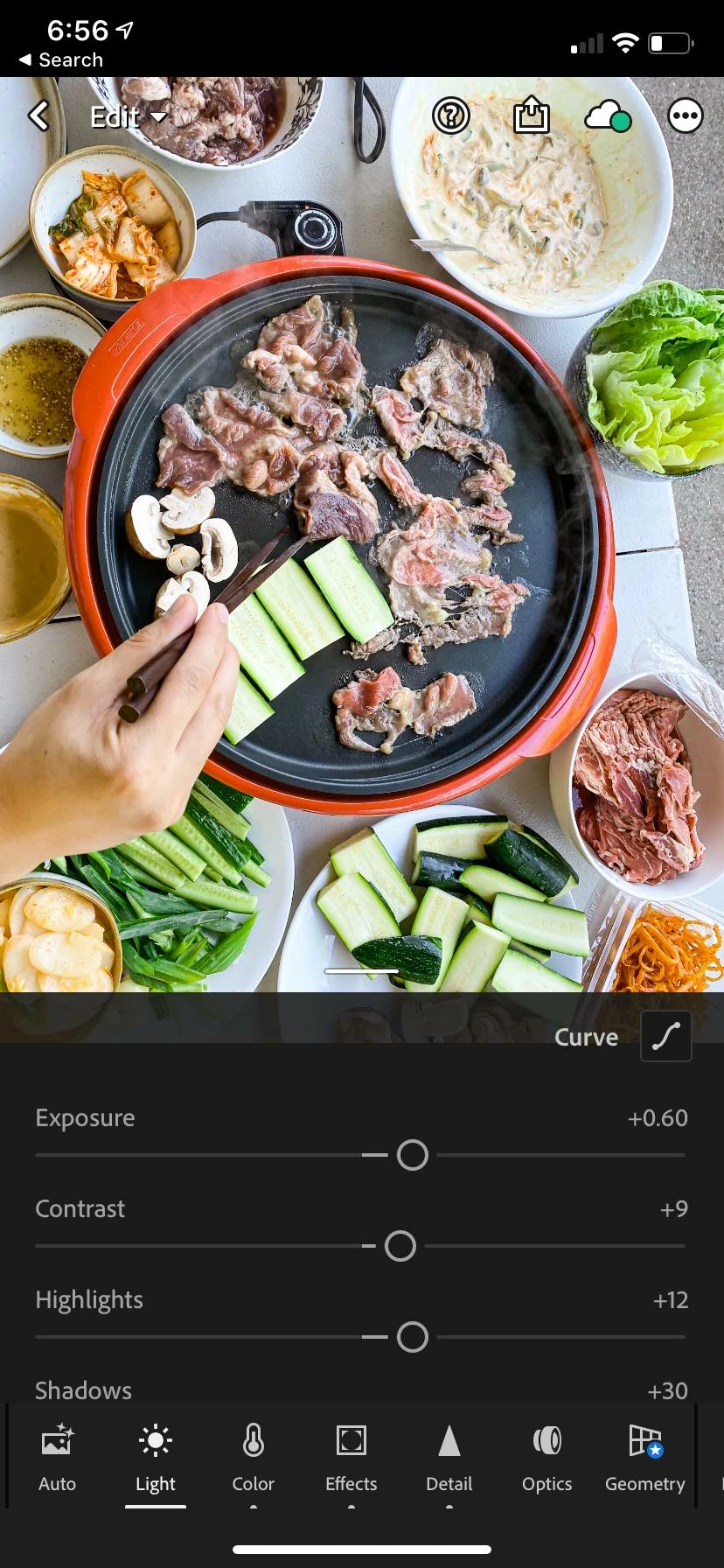Open the Effects panel
The width and height of the screenshot is (724, 1568).
352,1458
